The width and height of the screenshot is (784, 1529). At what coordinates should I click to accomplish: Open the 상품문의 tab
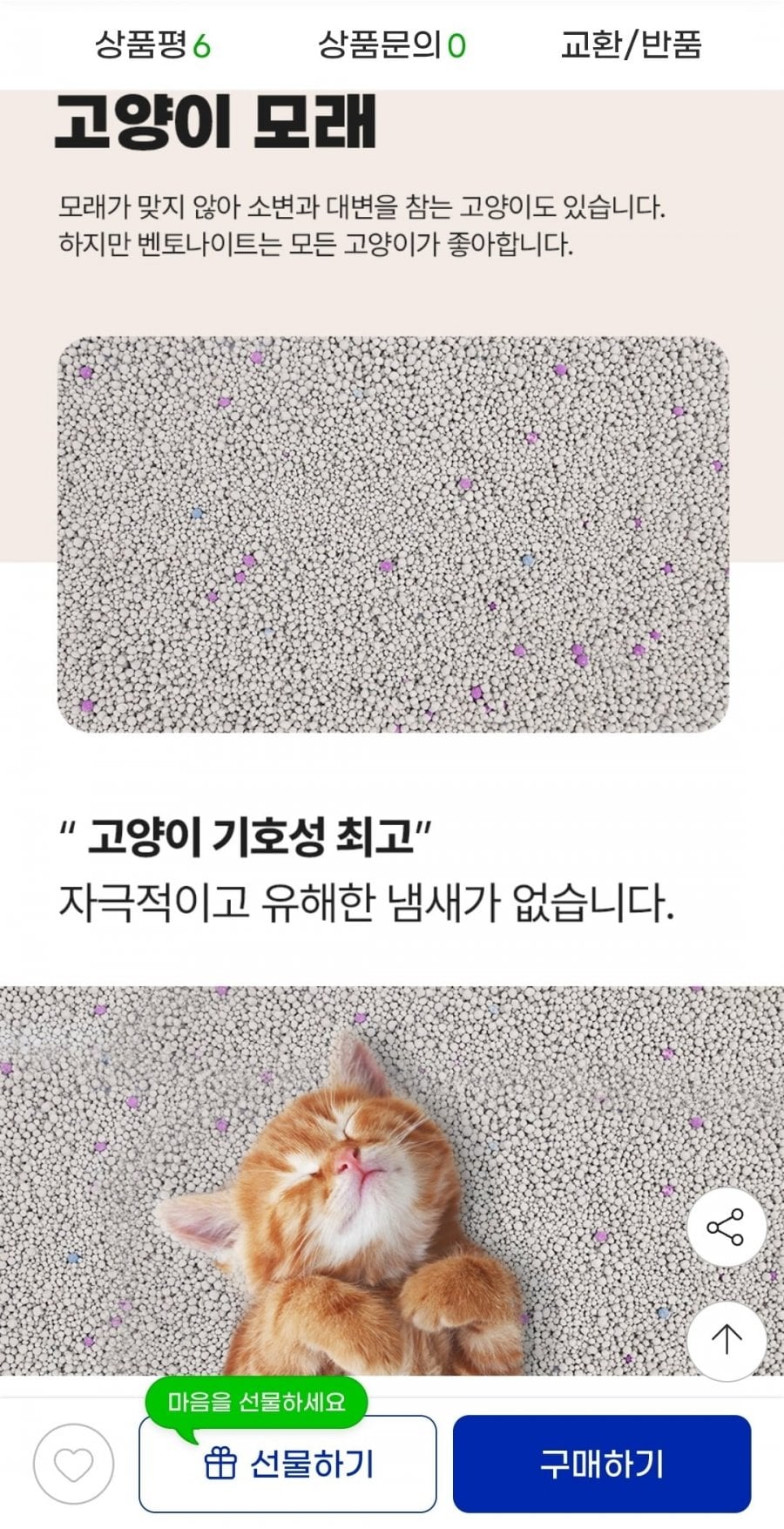tap(391, 44)
